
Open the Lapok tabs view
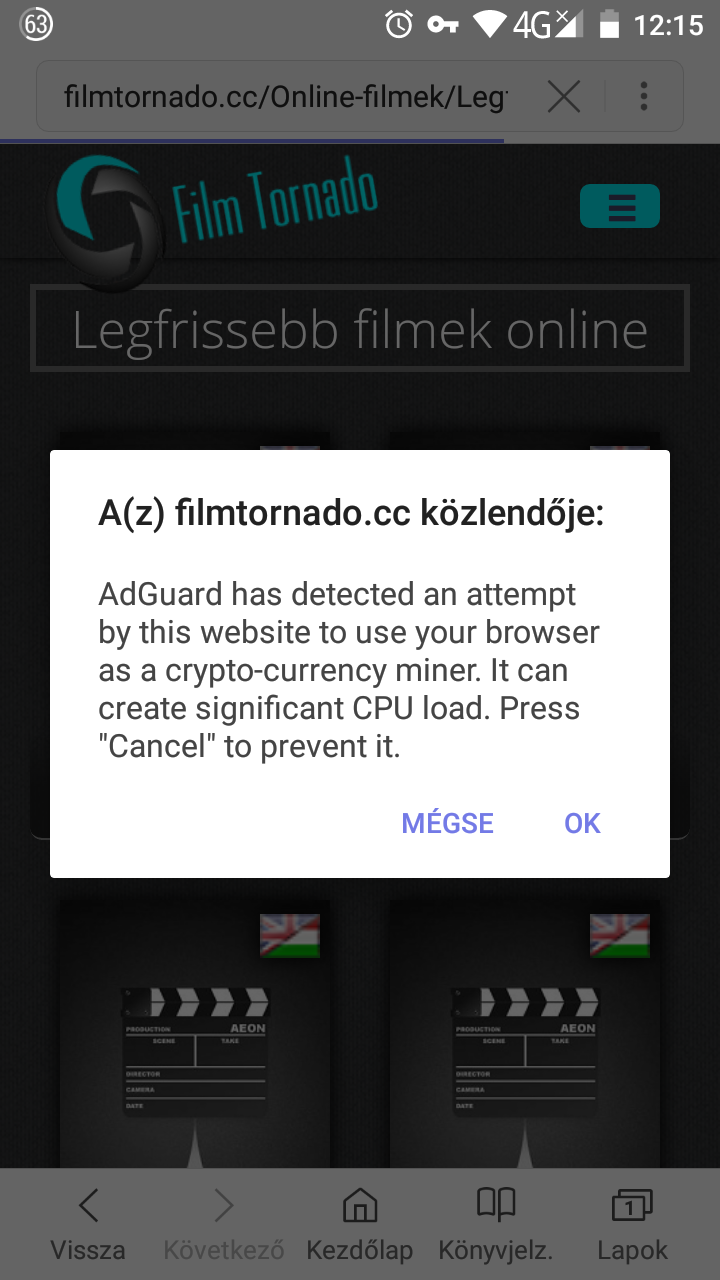[632, 1225]
